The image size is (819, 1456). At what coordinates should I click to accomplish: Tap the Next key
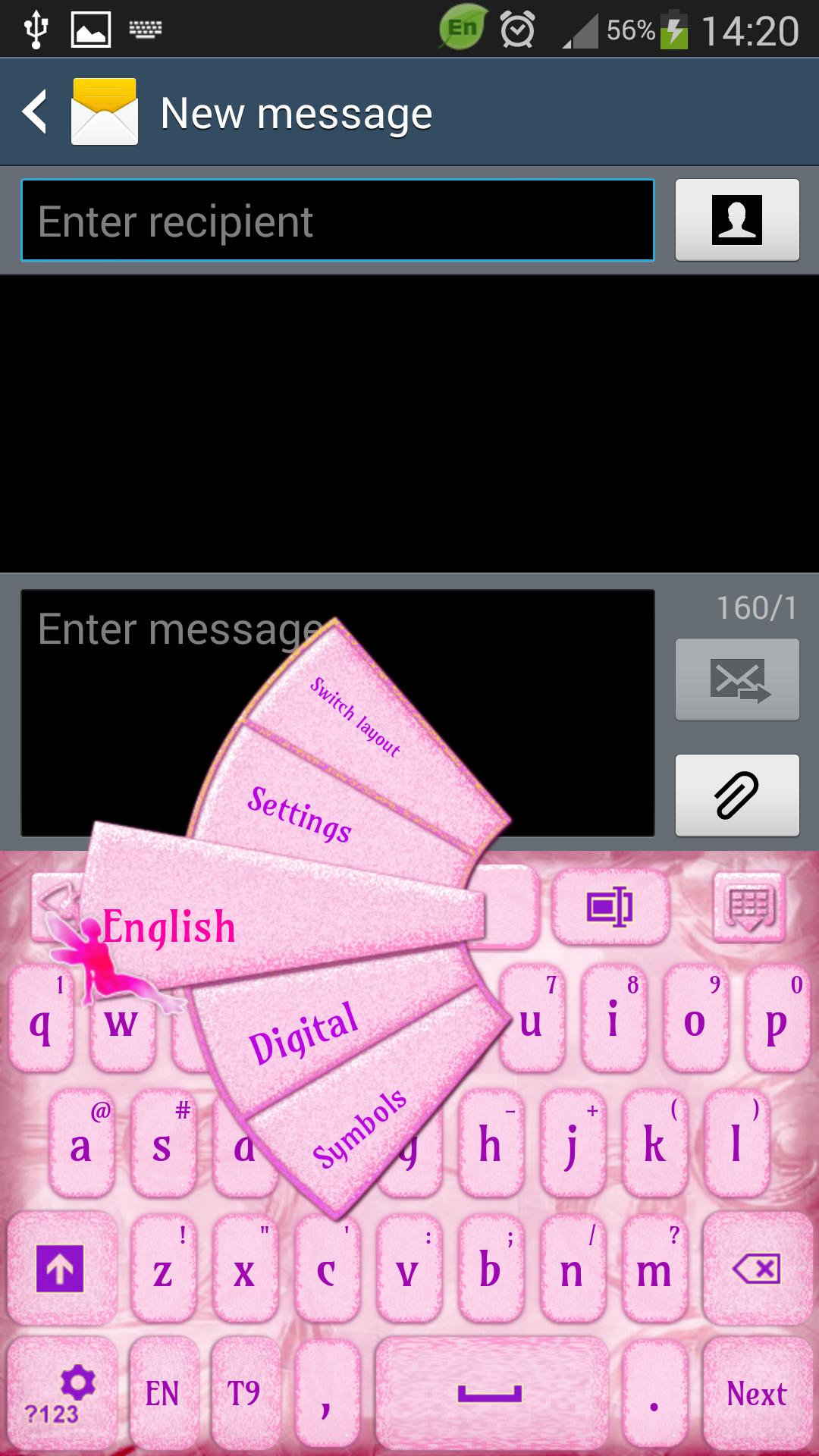point(756,1394)
